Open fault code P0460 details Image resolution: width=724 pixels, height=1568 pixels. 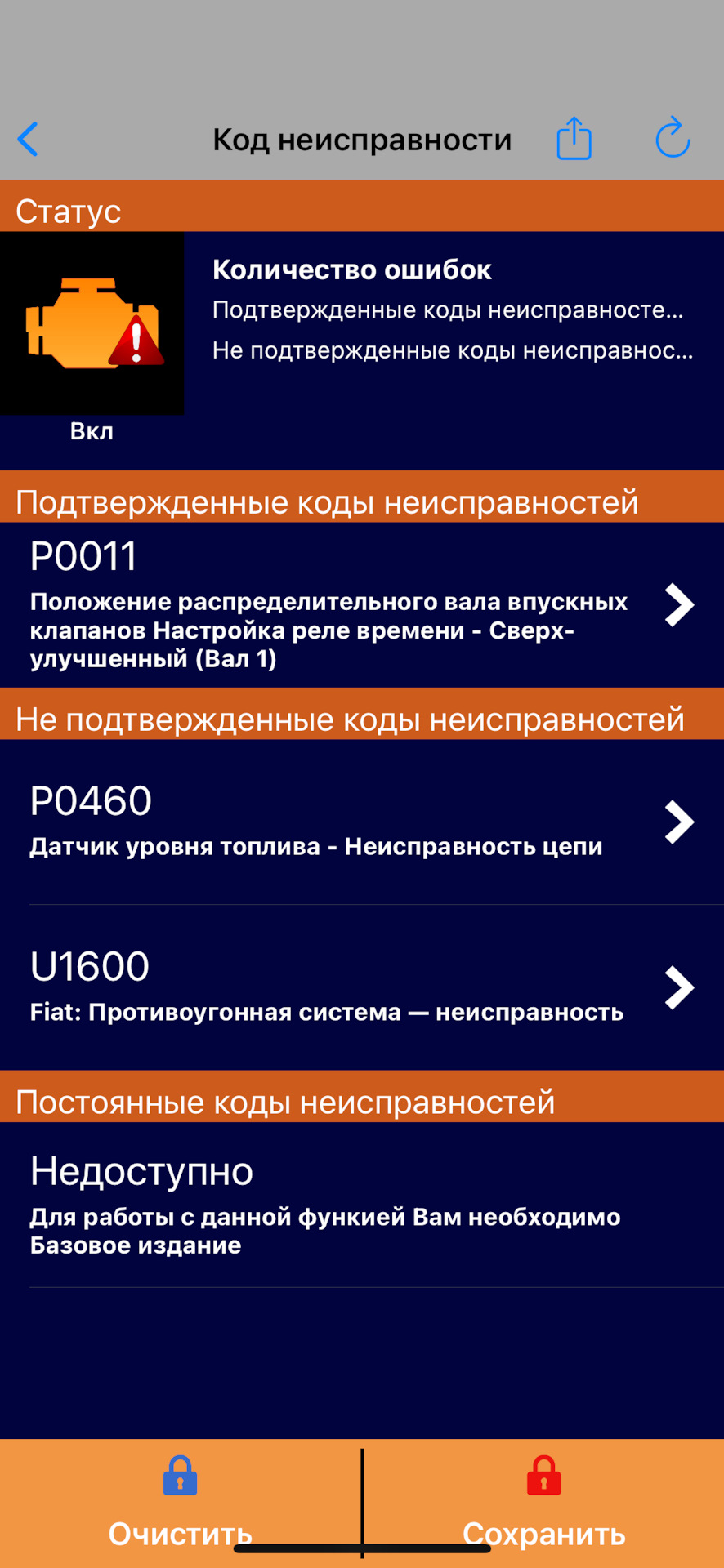[361, 822]
